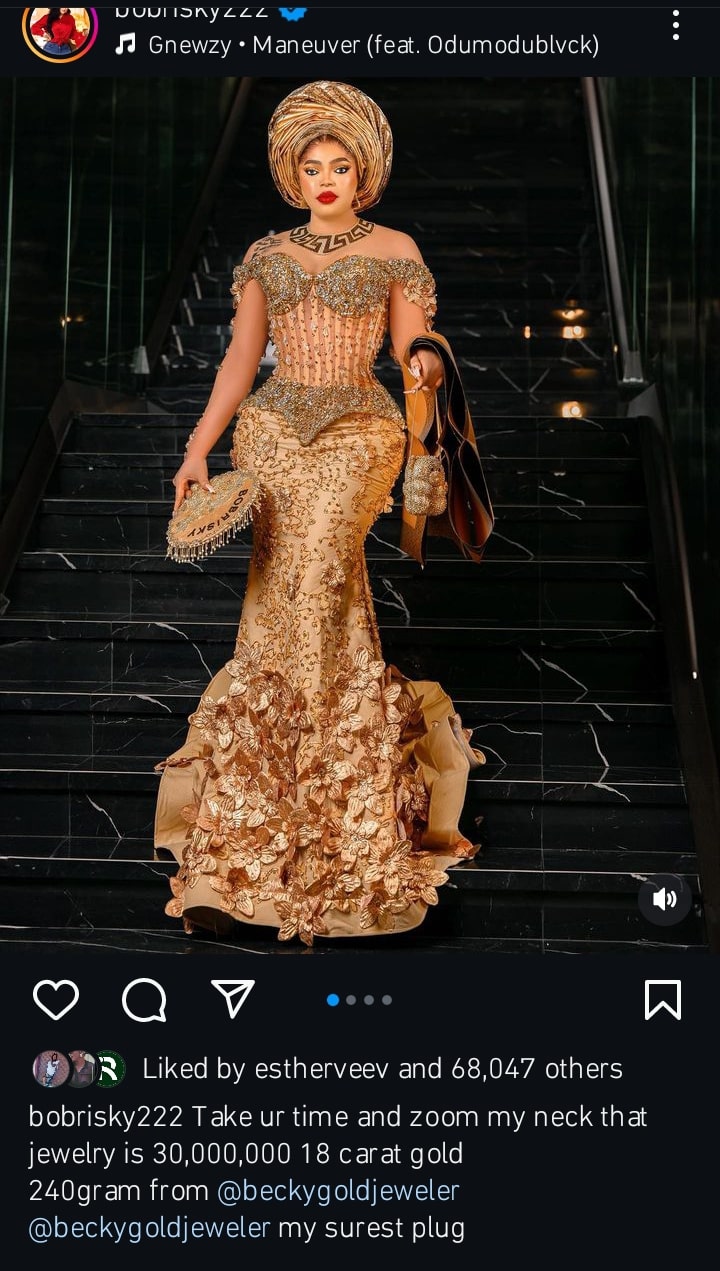Open bobrisky222's profile picture story
Image resolution: width=720 pixels, height=1271 pixels.
[x=60, y=28]
